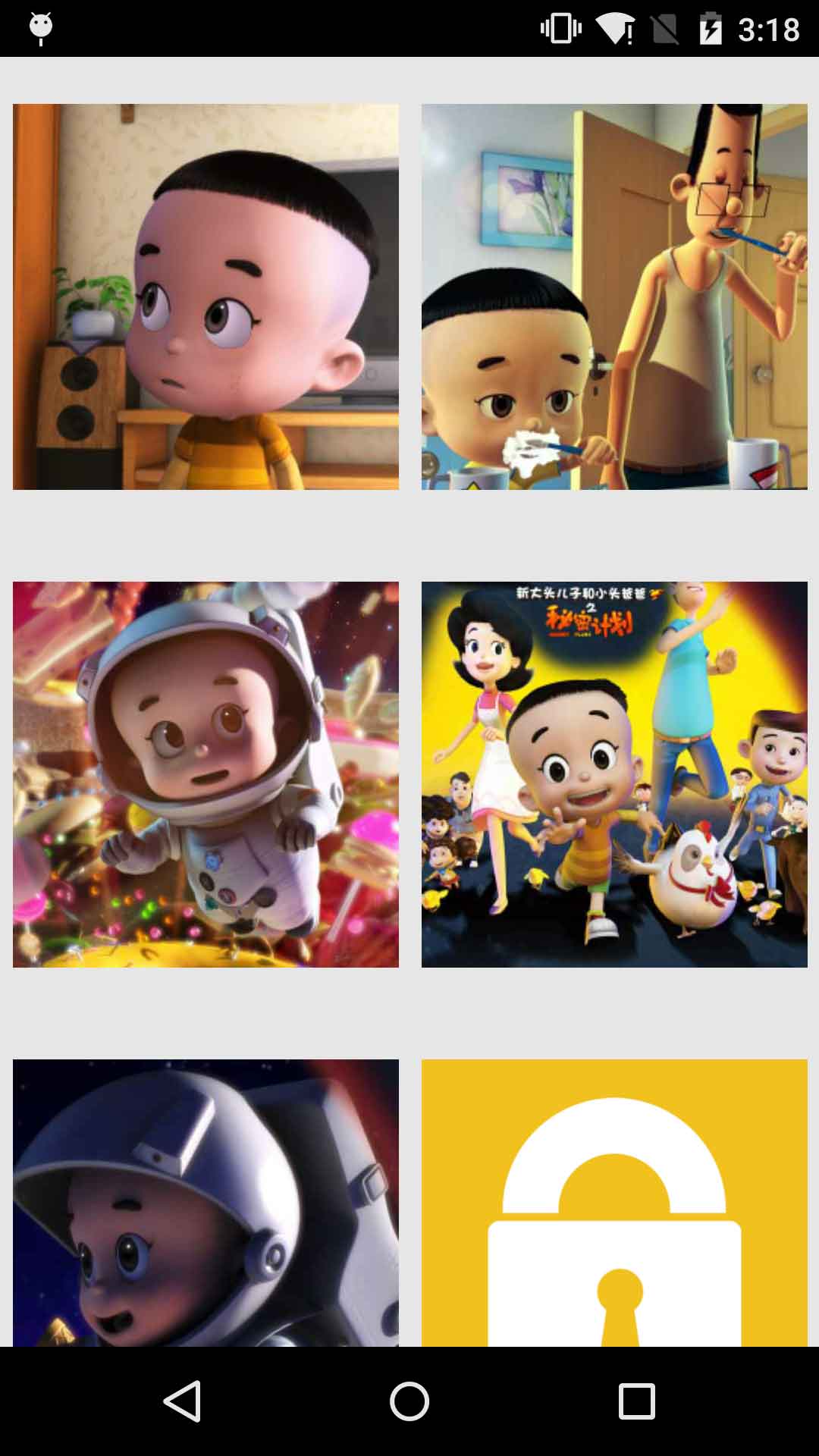Return to the home screen

point(409,1401)
